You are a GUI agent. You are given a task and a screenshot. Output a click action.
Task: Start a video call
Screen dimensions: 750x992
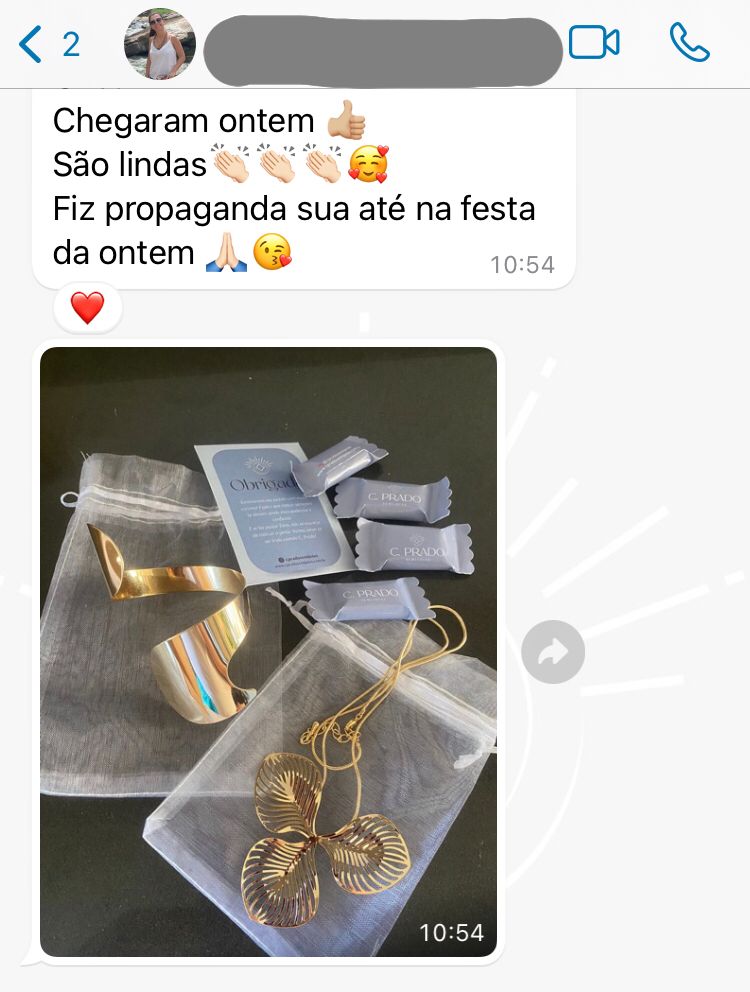pyautogui.click(x=594, y=43)
